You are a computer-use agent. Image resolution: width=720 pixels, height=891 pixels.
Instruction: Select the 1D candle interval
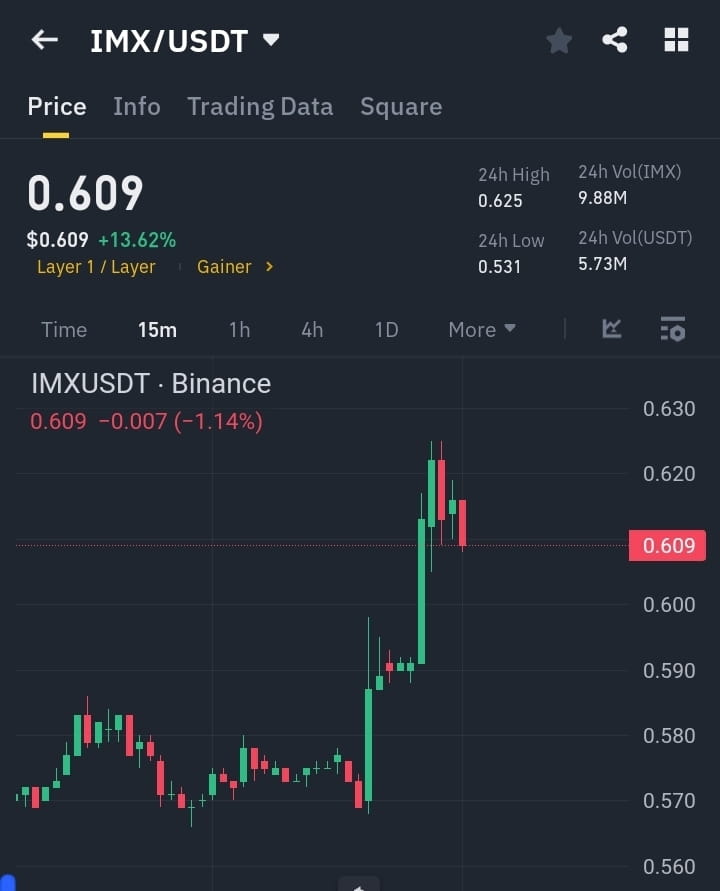pyautogui.click(x=386, y=329)
